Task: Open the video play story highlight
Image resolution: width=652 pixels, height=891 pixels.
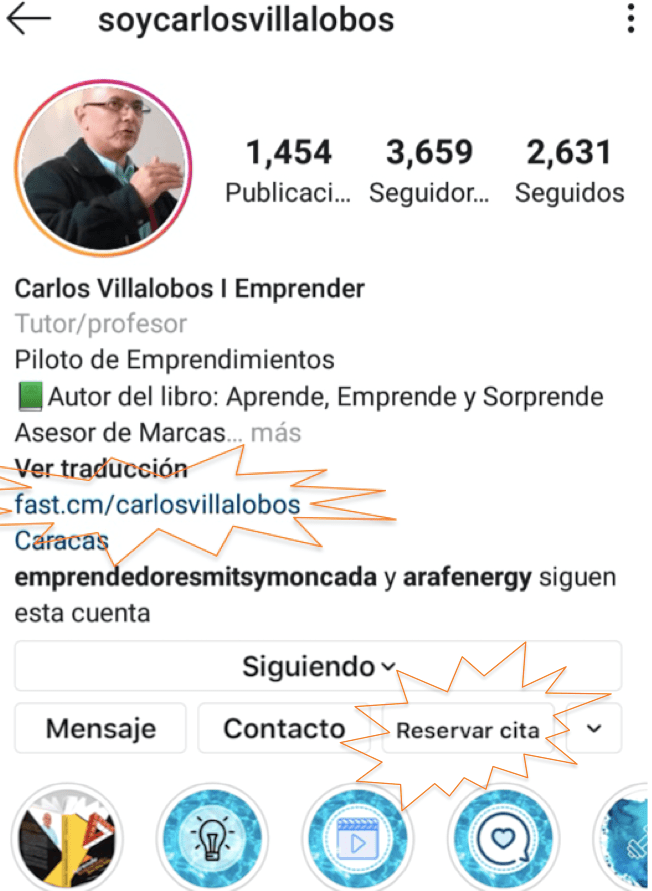Action: click(x=355, y=836)
